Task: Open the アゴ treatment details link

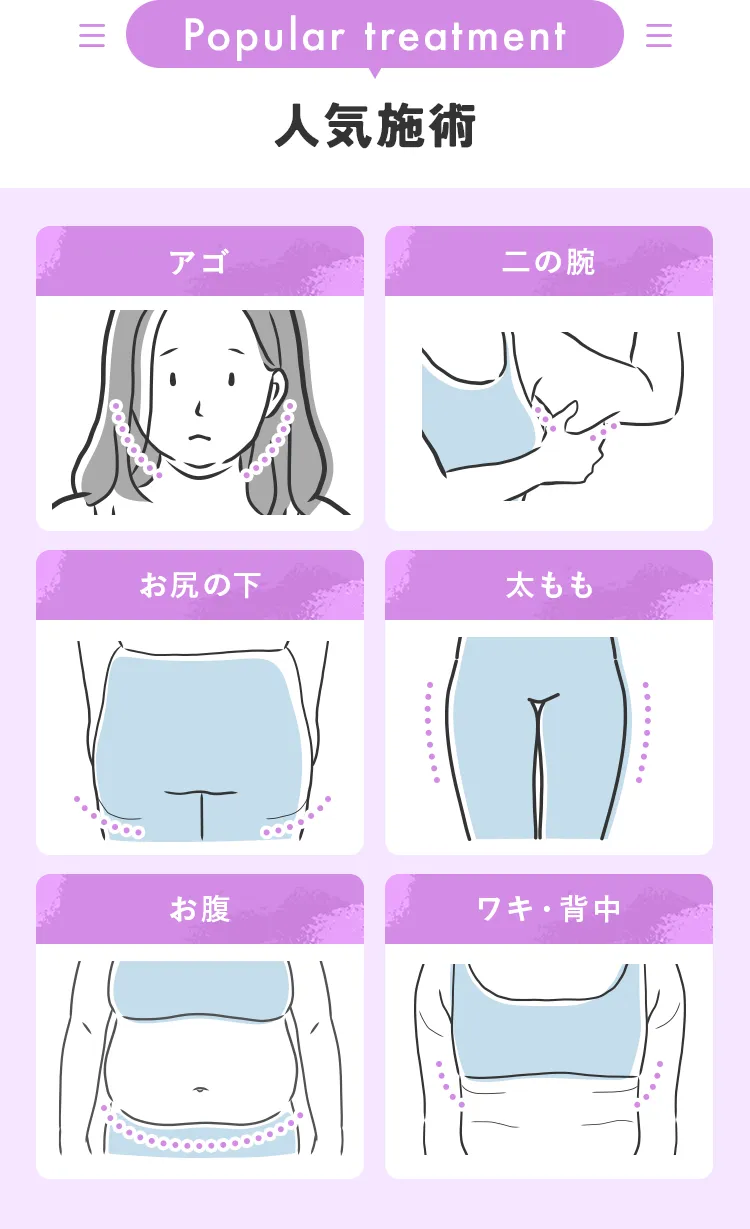Action: click(x=200, y=260)
